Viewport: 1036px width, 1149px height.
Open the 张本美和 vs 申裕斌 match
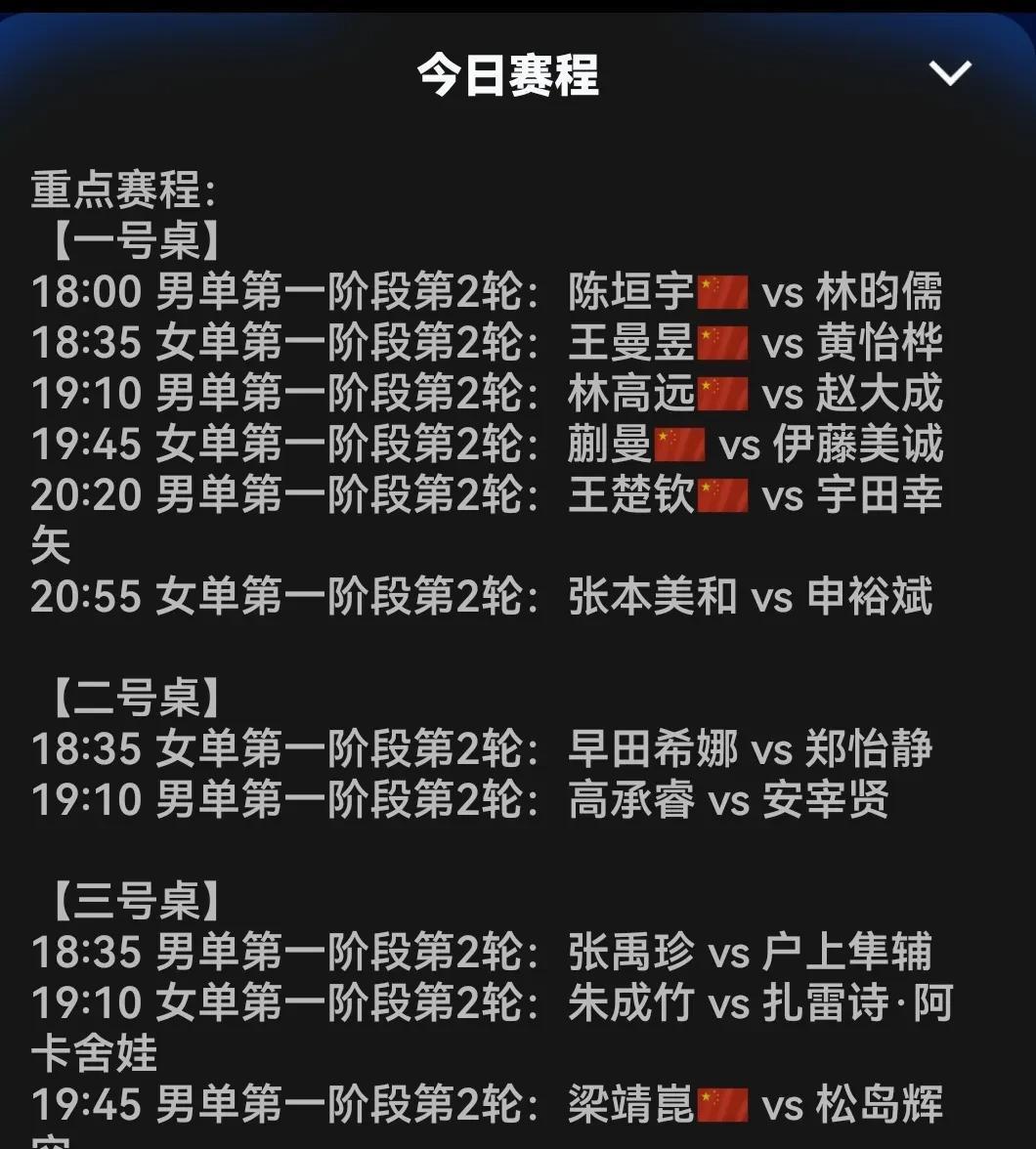point(484,600)
